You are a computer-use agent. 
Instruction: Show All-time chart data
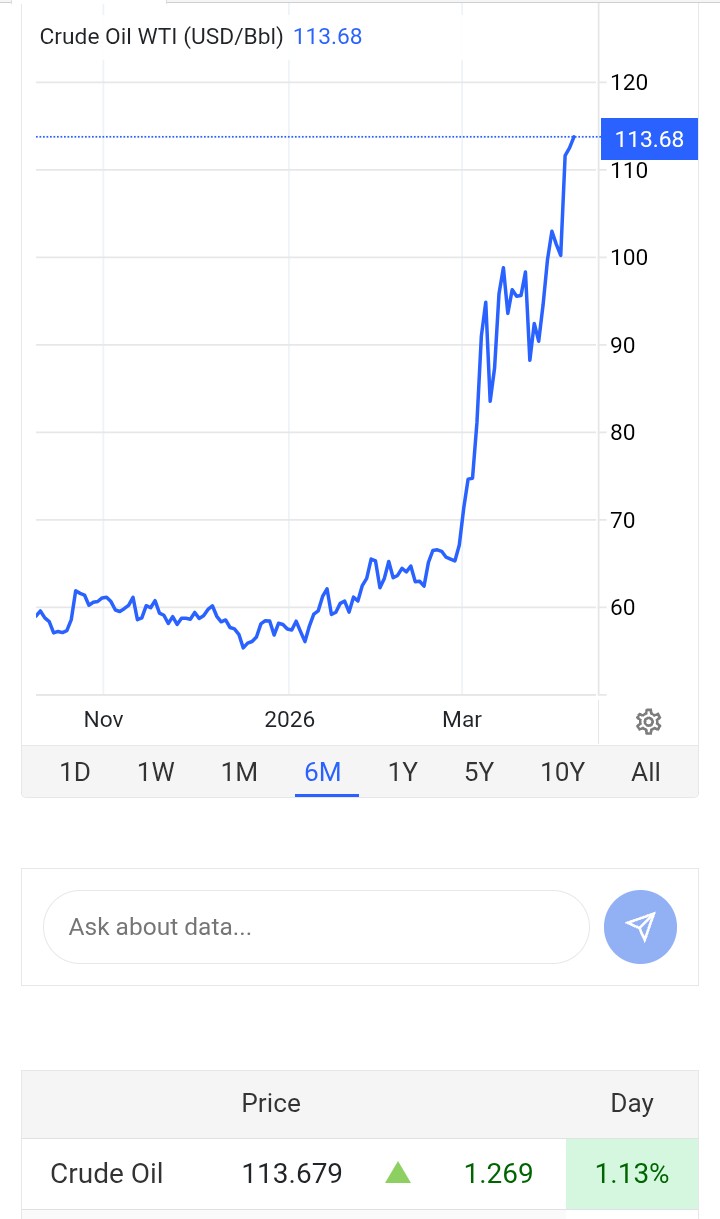[x=646, y=772]
